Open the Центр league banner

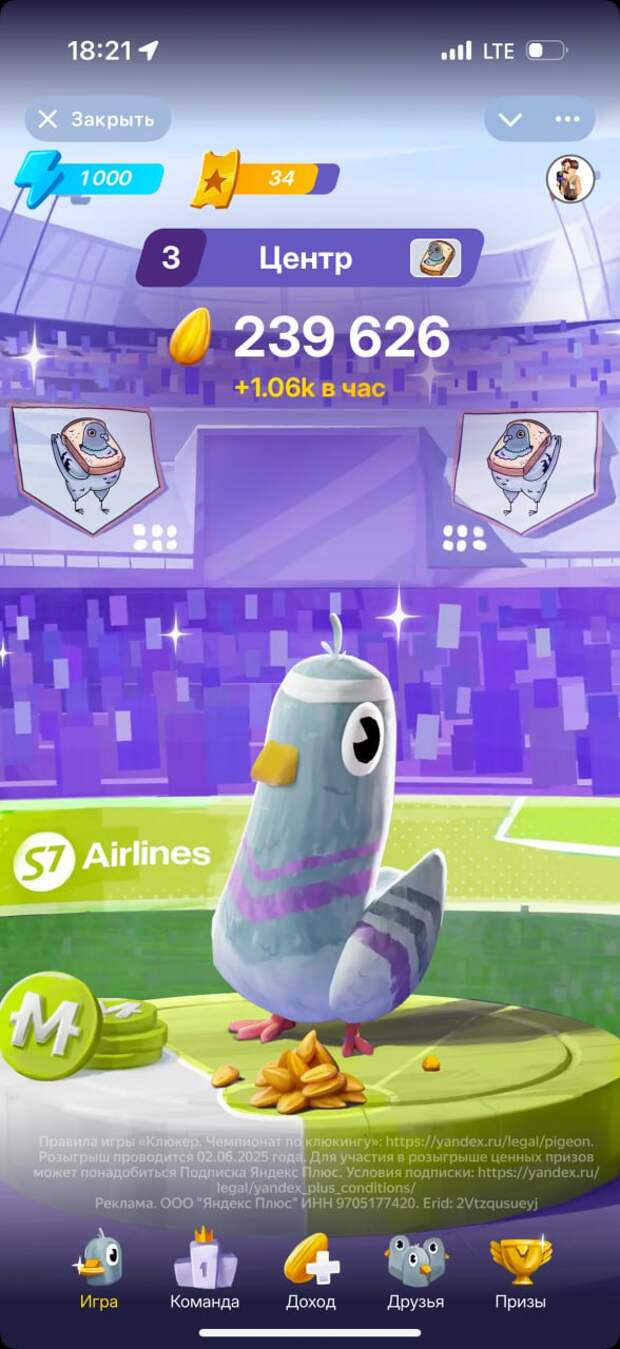(x=310, y=258)
